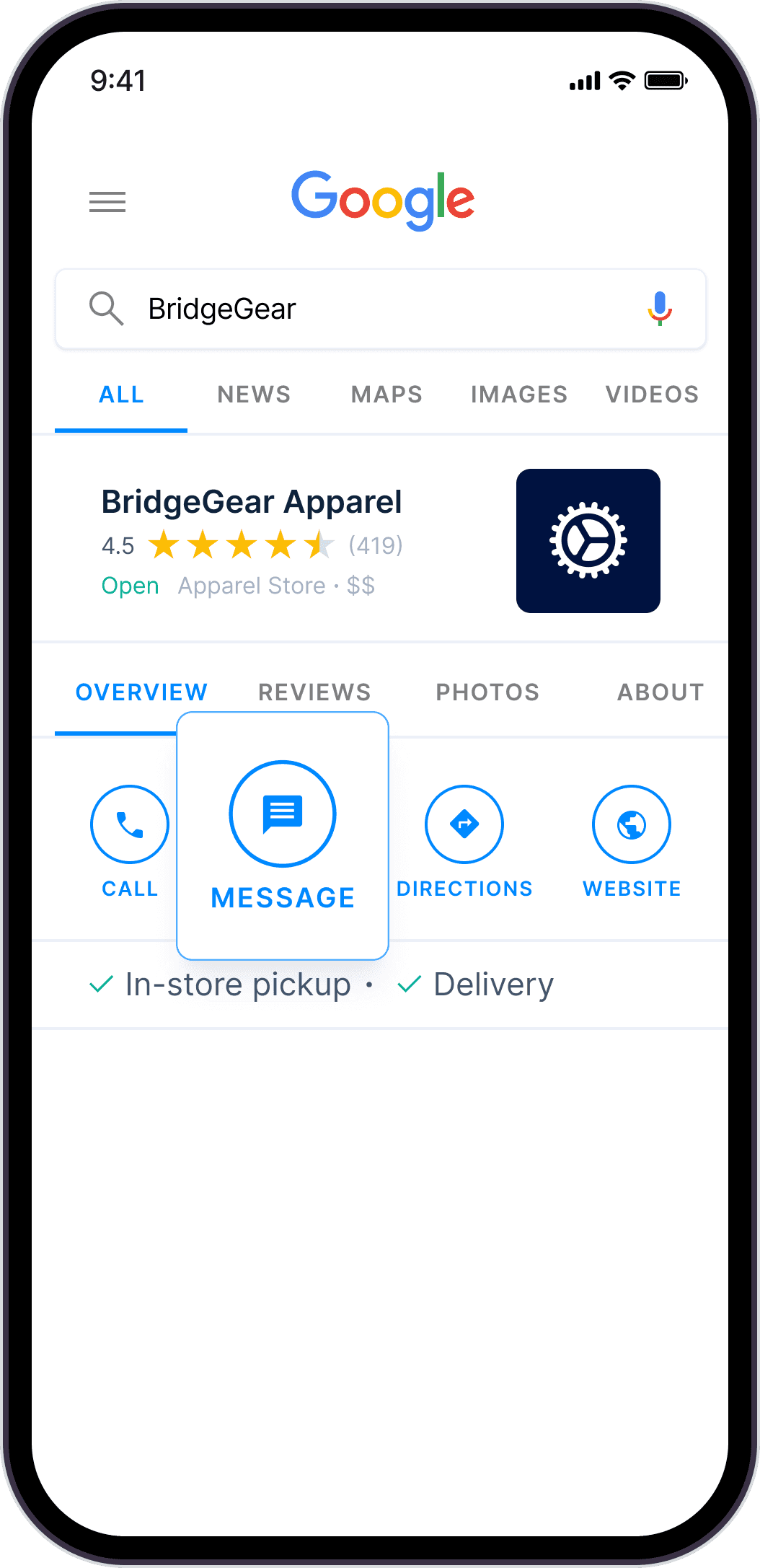The width and height of the screenshot is (760, 1568).
Task: Switch to the News tab
Action: point(254,395)
